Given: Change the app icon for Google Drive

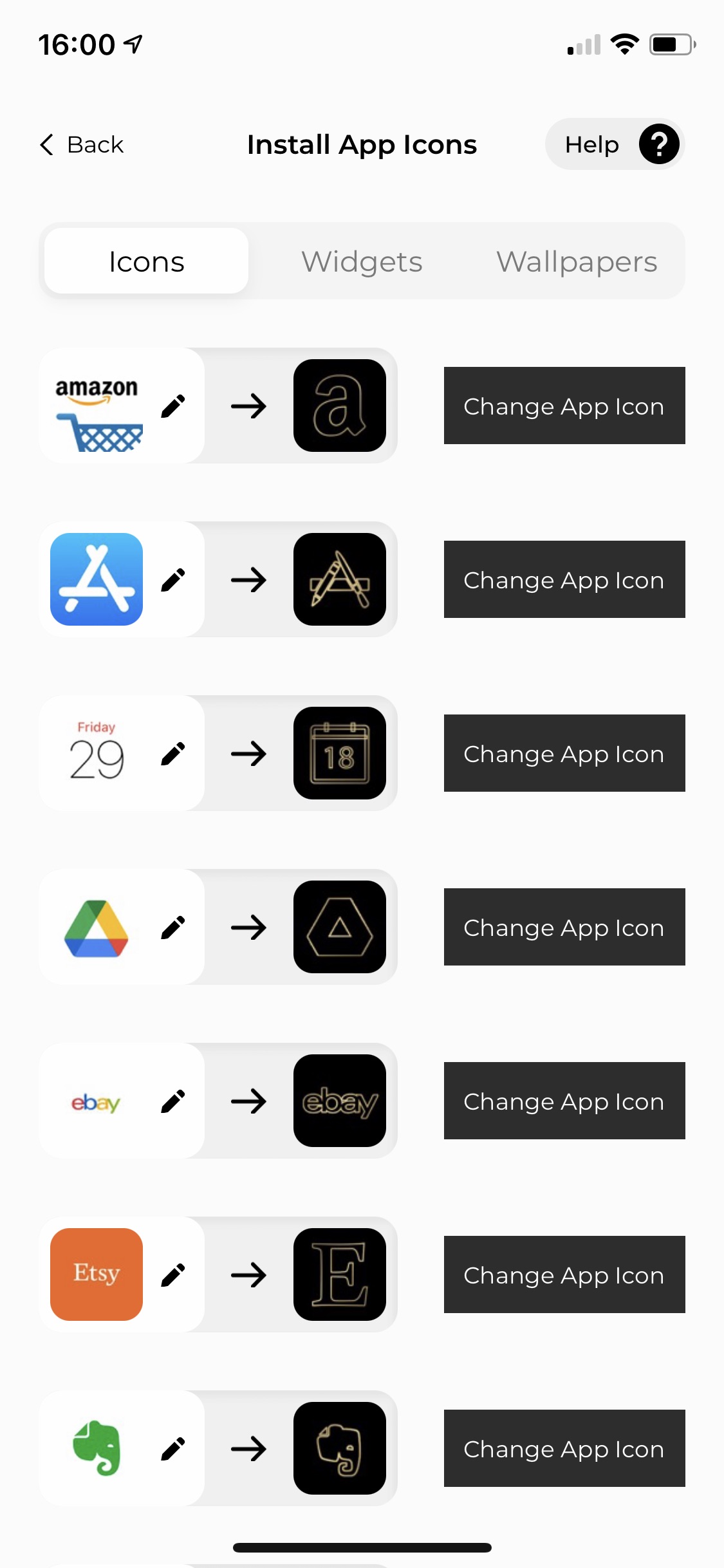Looking at the screenshot, I should pyautogui.click(x=564, y=927).
